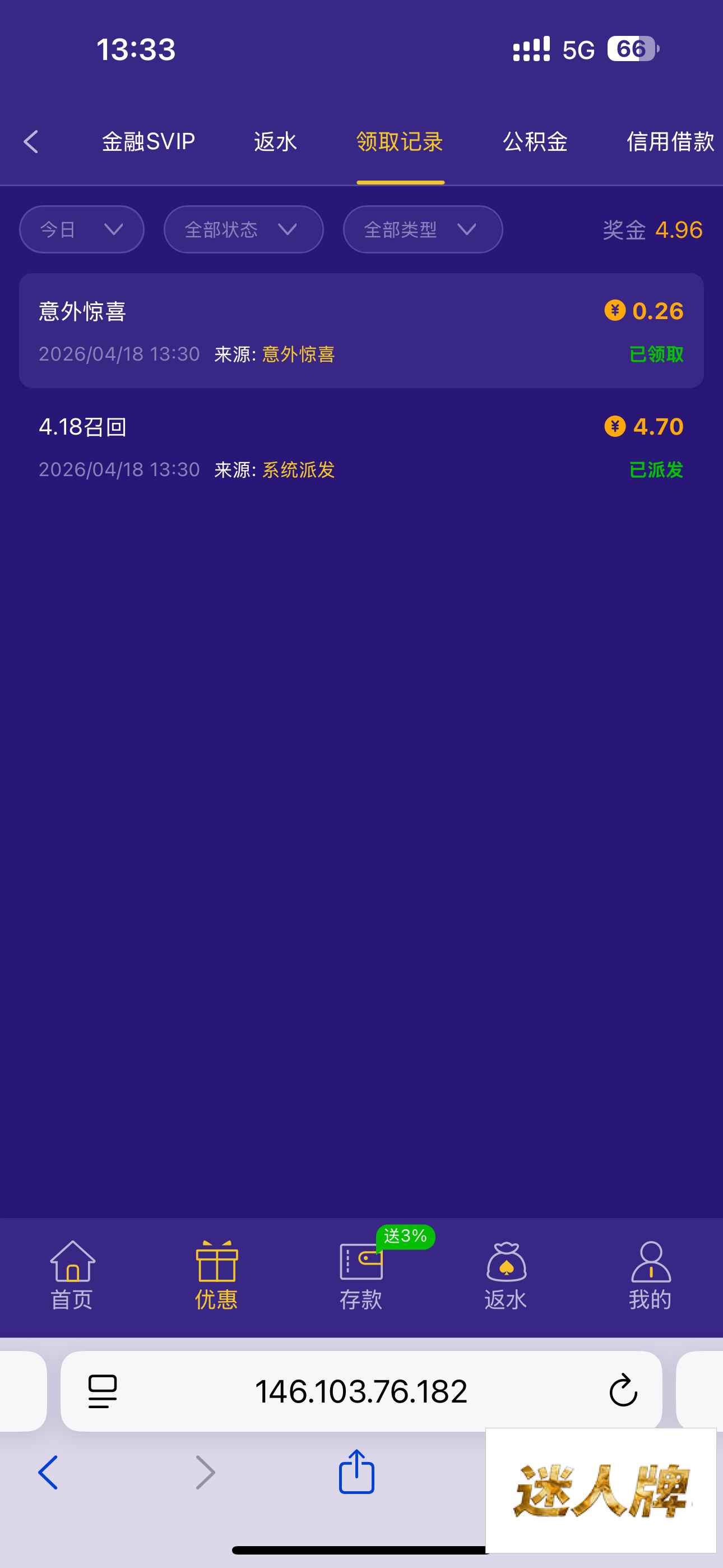Viewport: 723px width, 1568px height.
Task: Open the 信用借款 tab
Action: [669, 142]
